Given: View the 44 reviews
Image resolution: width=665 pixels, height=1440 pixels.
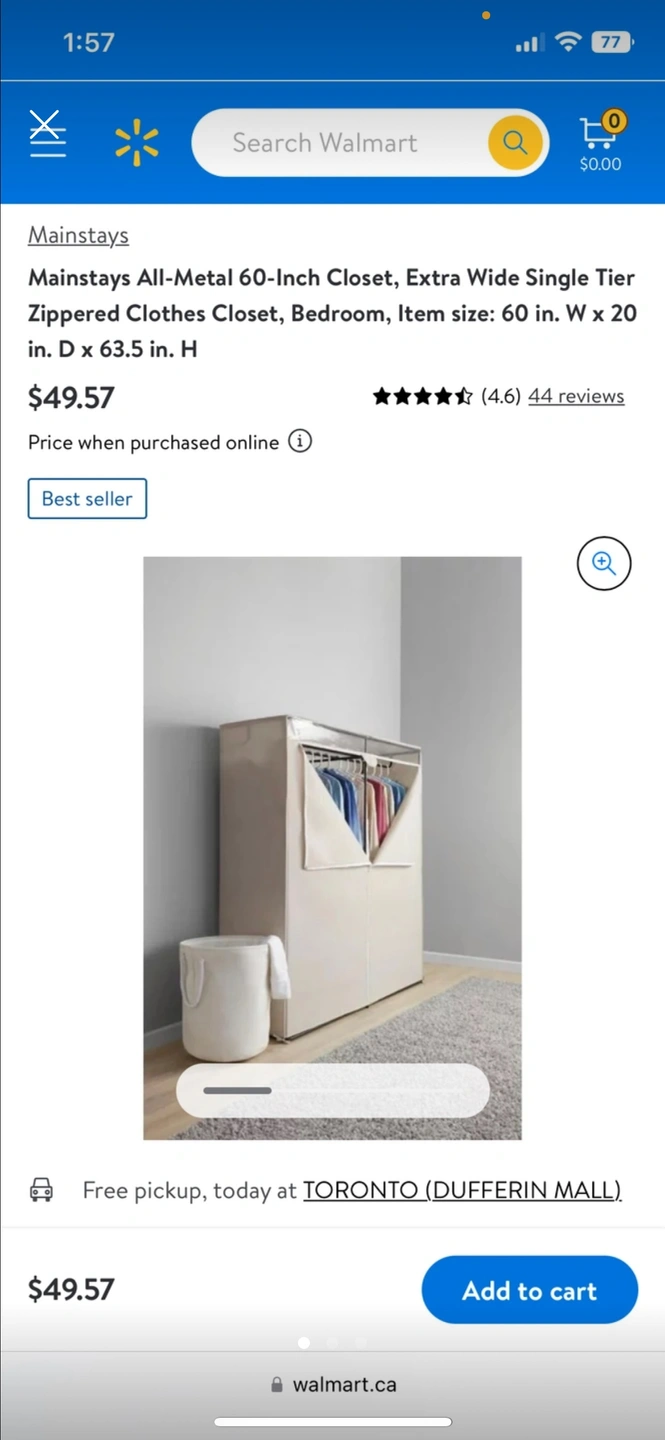Looking at the screenshot, I should pyautogui.click(x=576, y=396).
